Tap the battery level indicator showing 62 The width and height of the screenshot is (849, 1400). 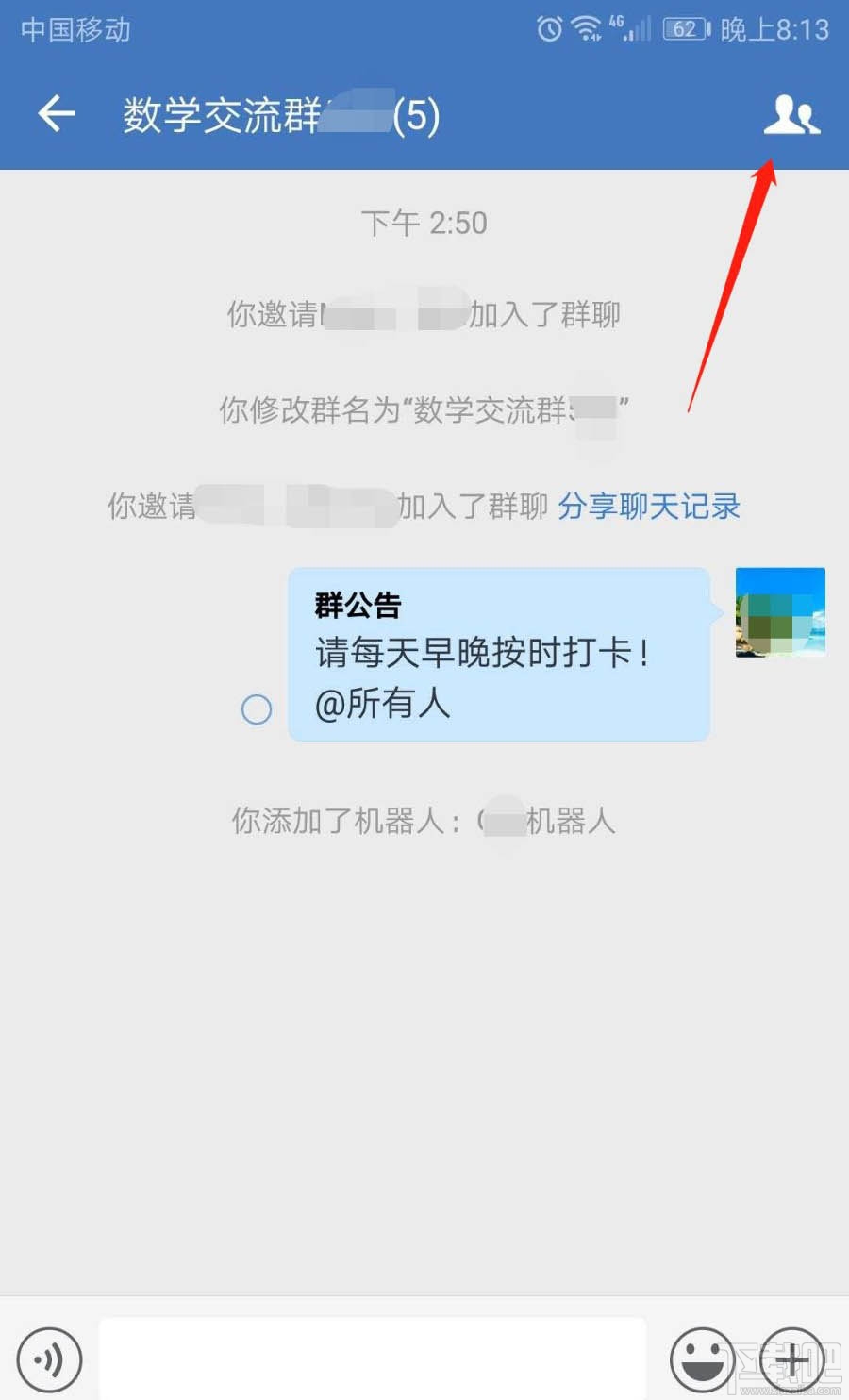click(681, 28)
